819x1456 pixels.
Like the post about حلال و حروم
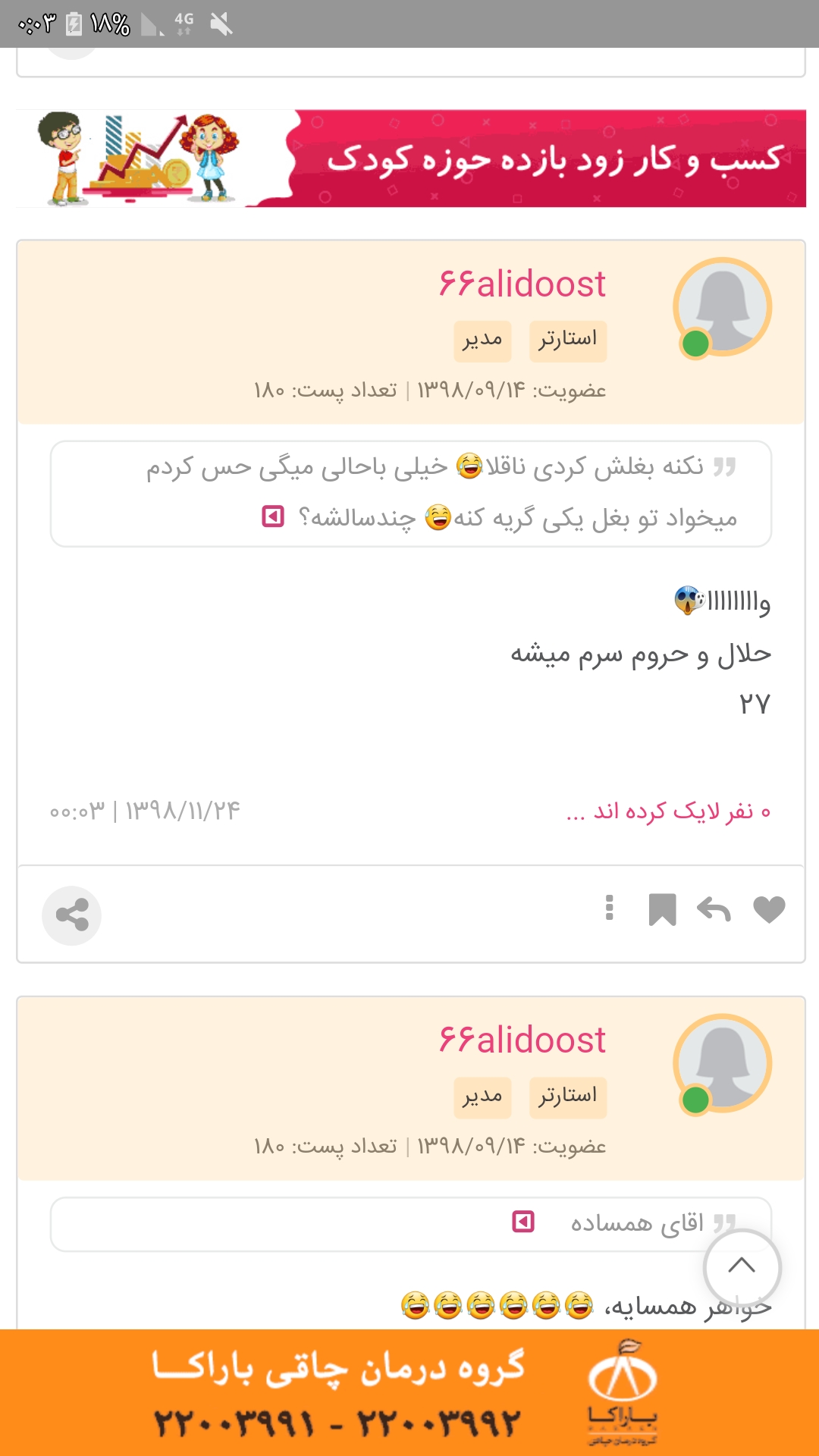[769, 909]
